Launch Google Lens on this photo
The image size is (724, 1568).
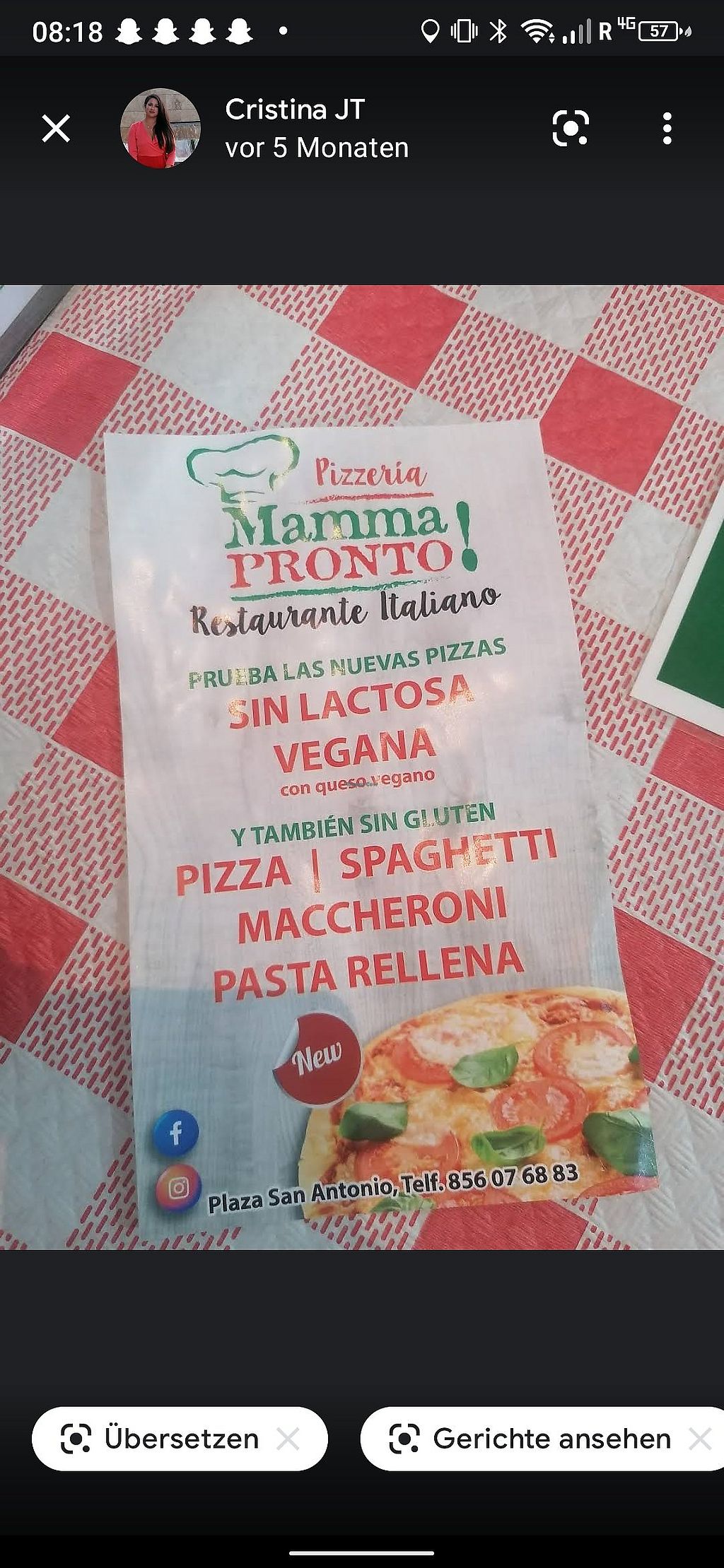point(570,129)
